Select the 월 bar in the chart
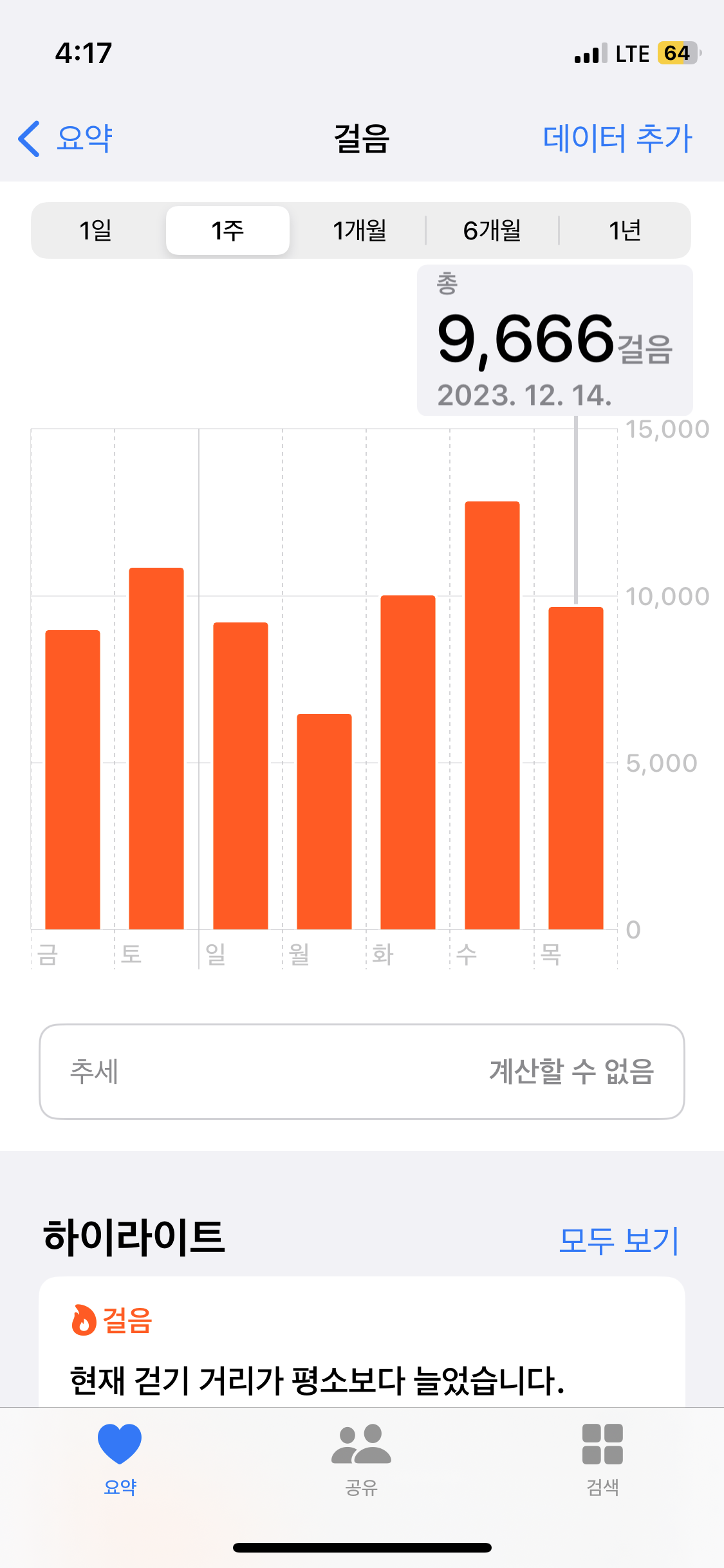The image size is (724, 1568). tap(324, 821)
